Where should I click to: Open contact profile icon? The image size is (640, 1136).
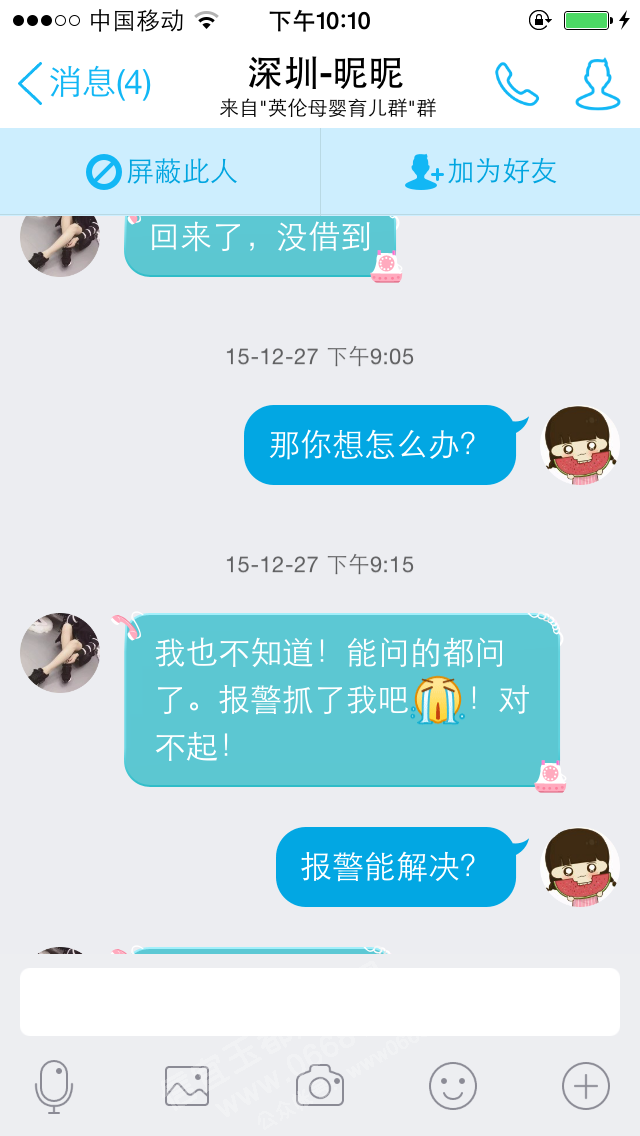(598, 83)
